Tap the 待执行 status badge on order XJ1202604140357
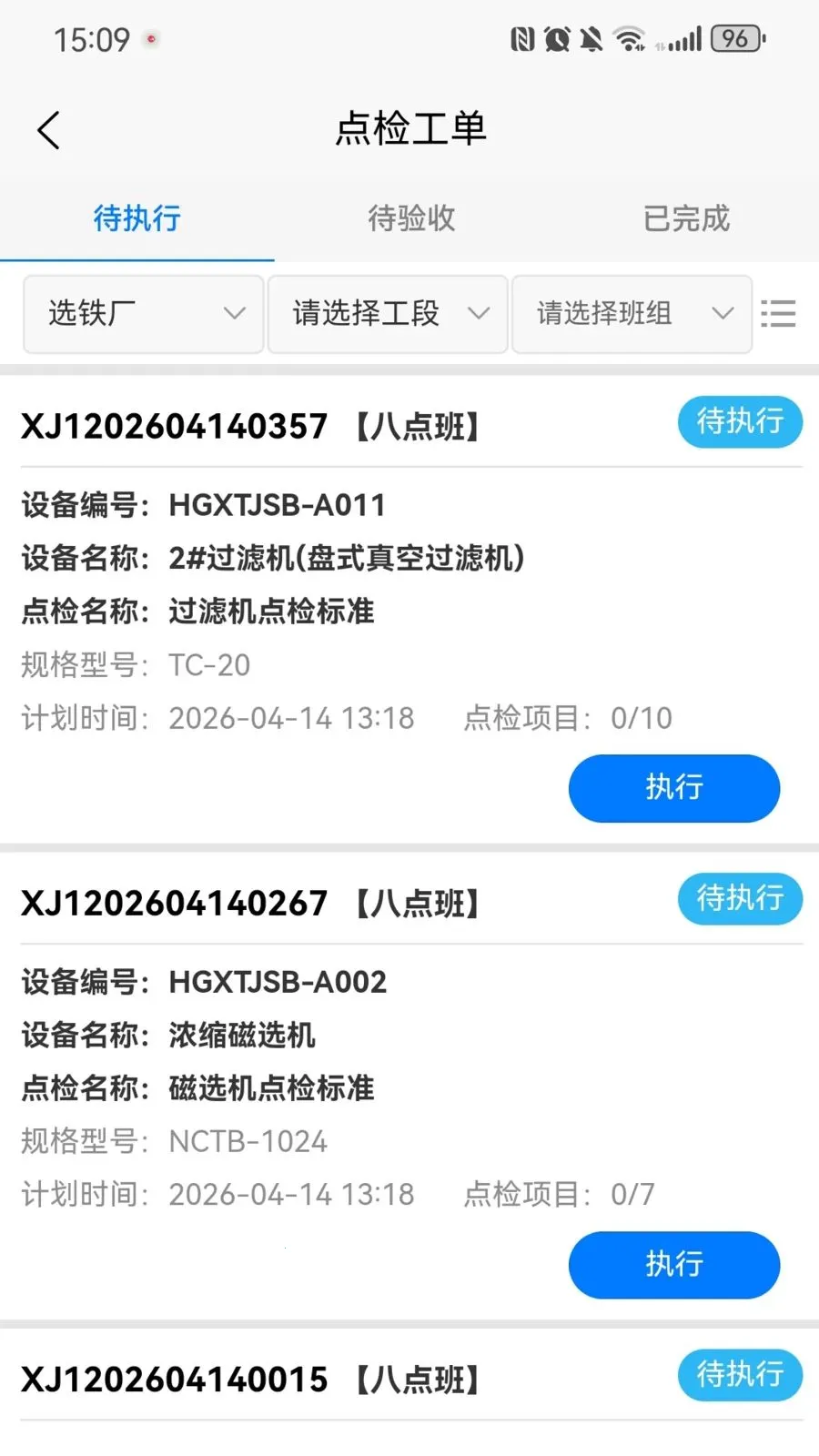819x1456 pixels. click(x=740, y=422)
